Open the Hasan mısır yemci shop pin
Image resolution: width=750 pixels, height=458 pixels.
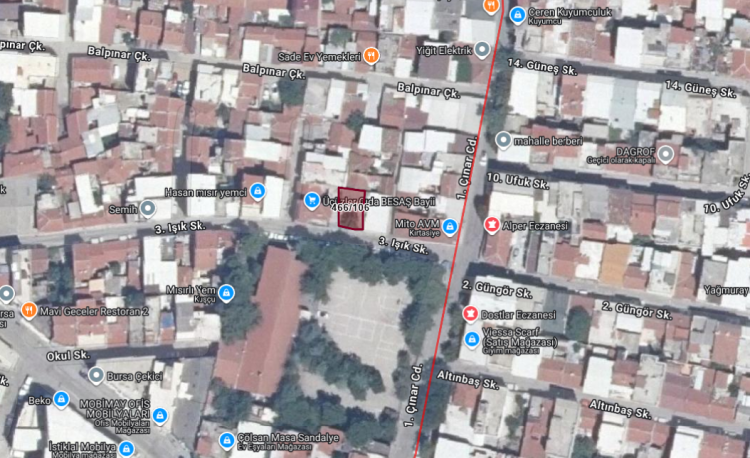(258, 191)
